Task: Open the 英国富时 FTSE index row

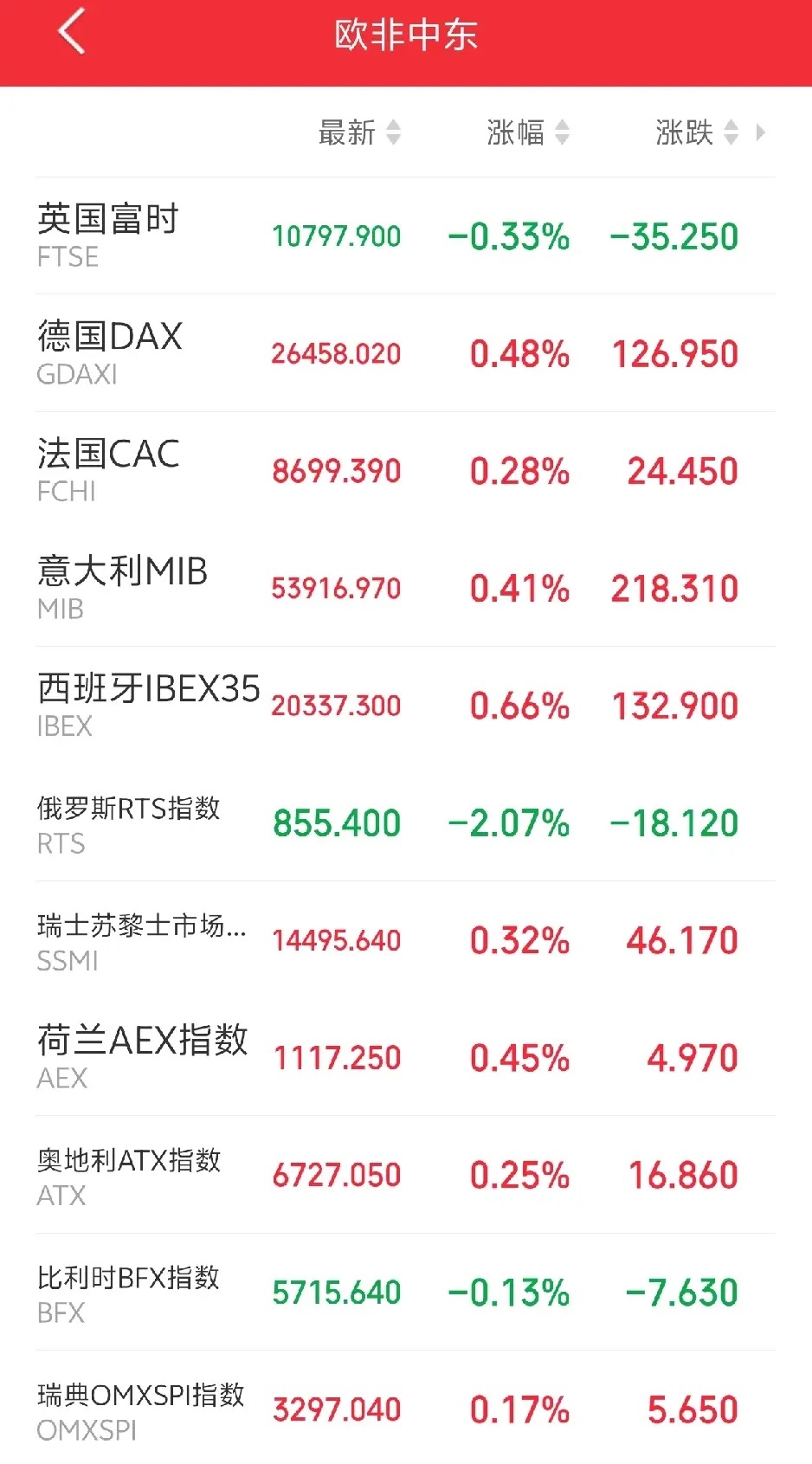Action: coord(405,236)
